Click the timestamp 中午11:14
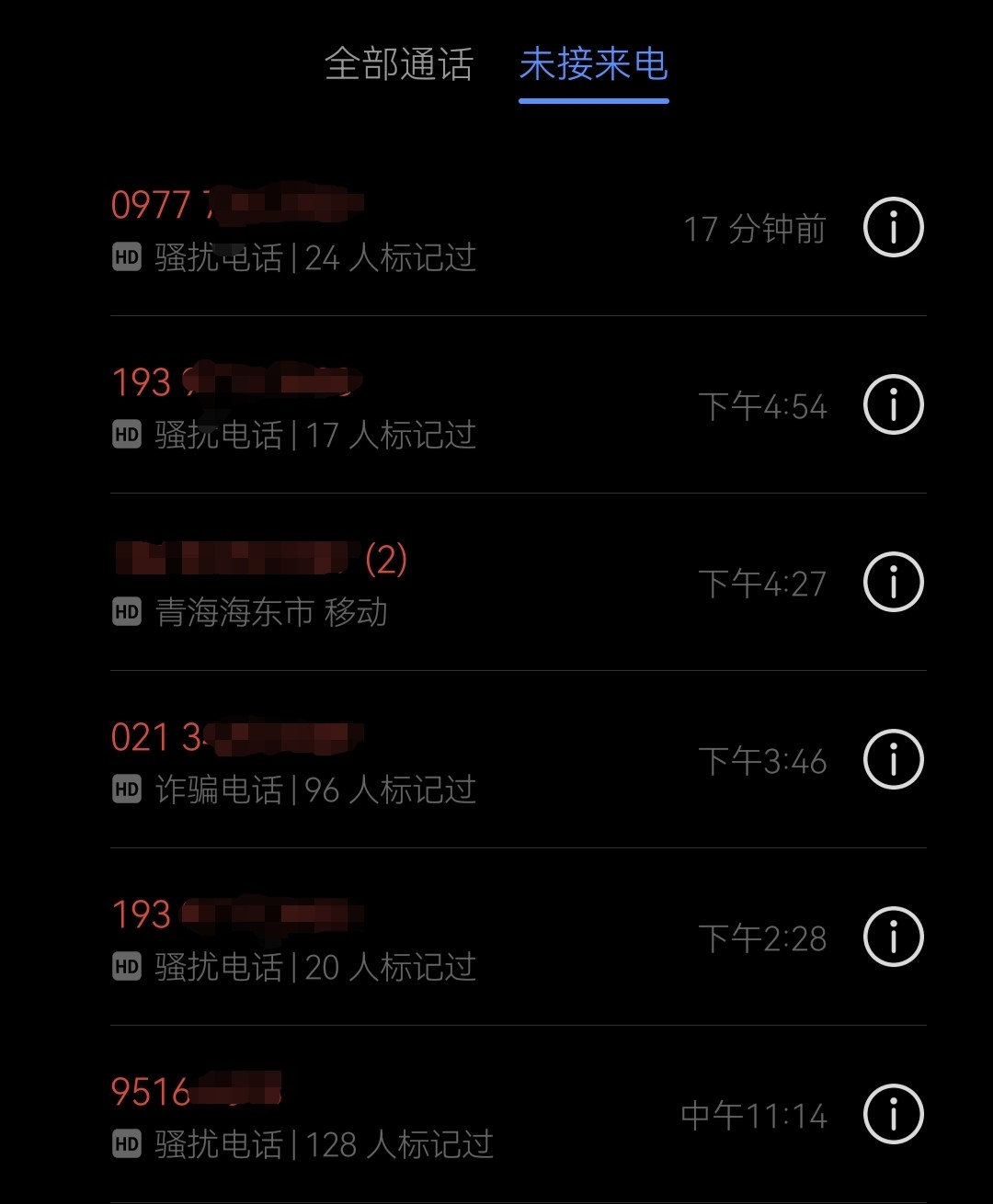Image resolution: width=993 pixels, height=1204 pixels. (x=751, y=1115)
